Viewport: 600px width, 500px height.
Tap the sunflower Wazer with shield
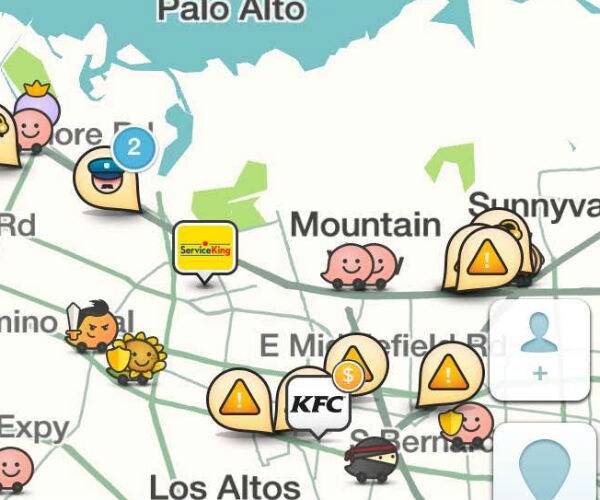[139, 356]
